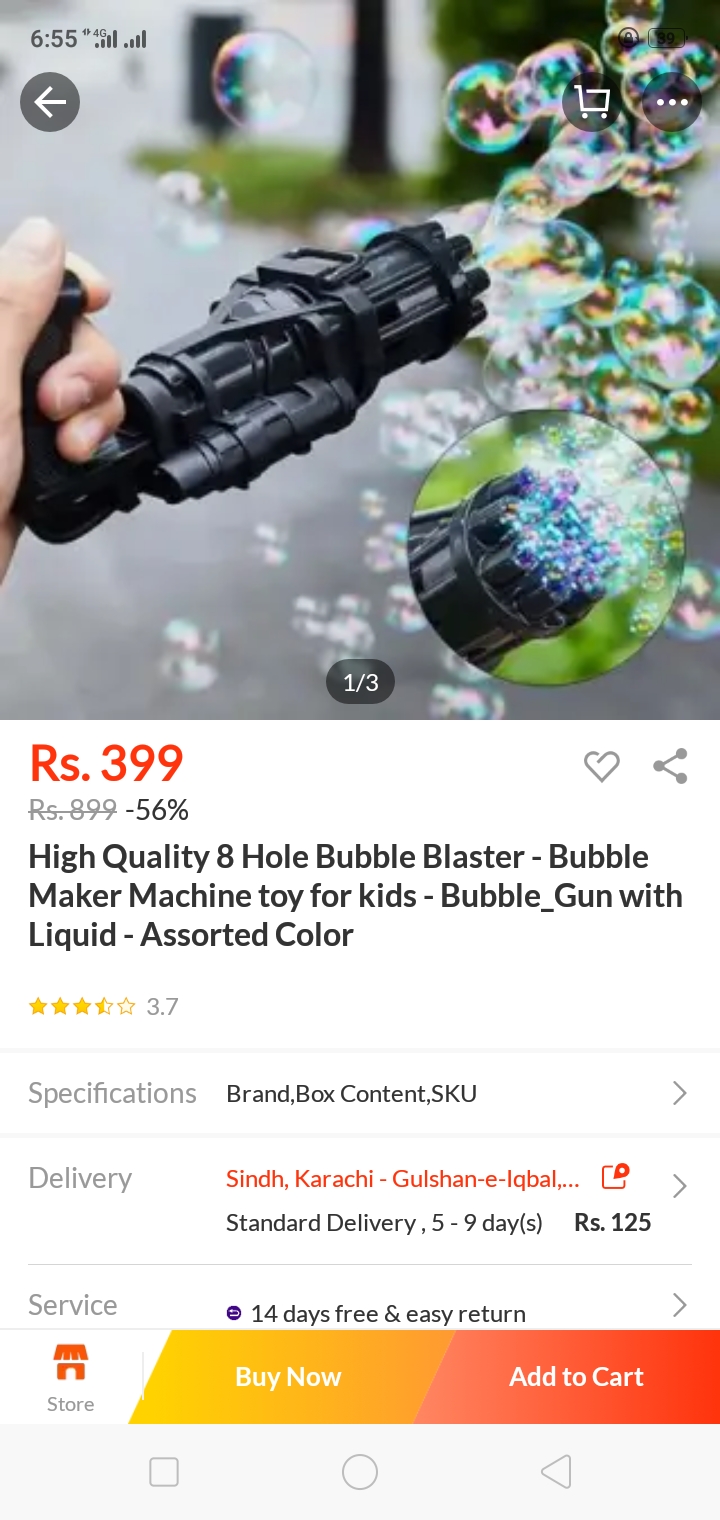The height and width of the screenshot is (1520, 720).
Task: Open the three-dot overflow menu
Action: 671,102
